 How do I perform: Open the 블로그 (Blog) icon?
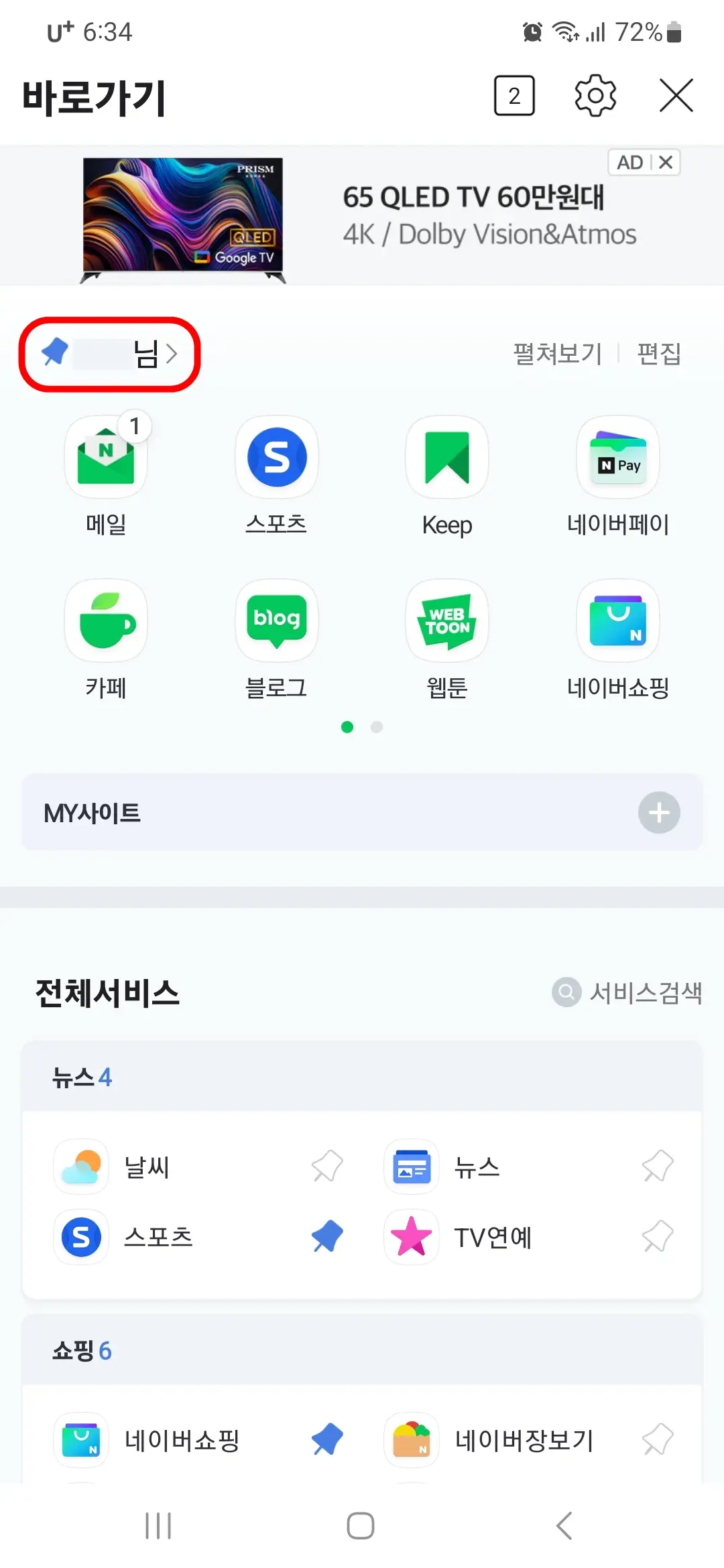tap(276, 620)
